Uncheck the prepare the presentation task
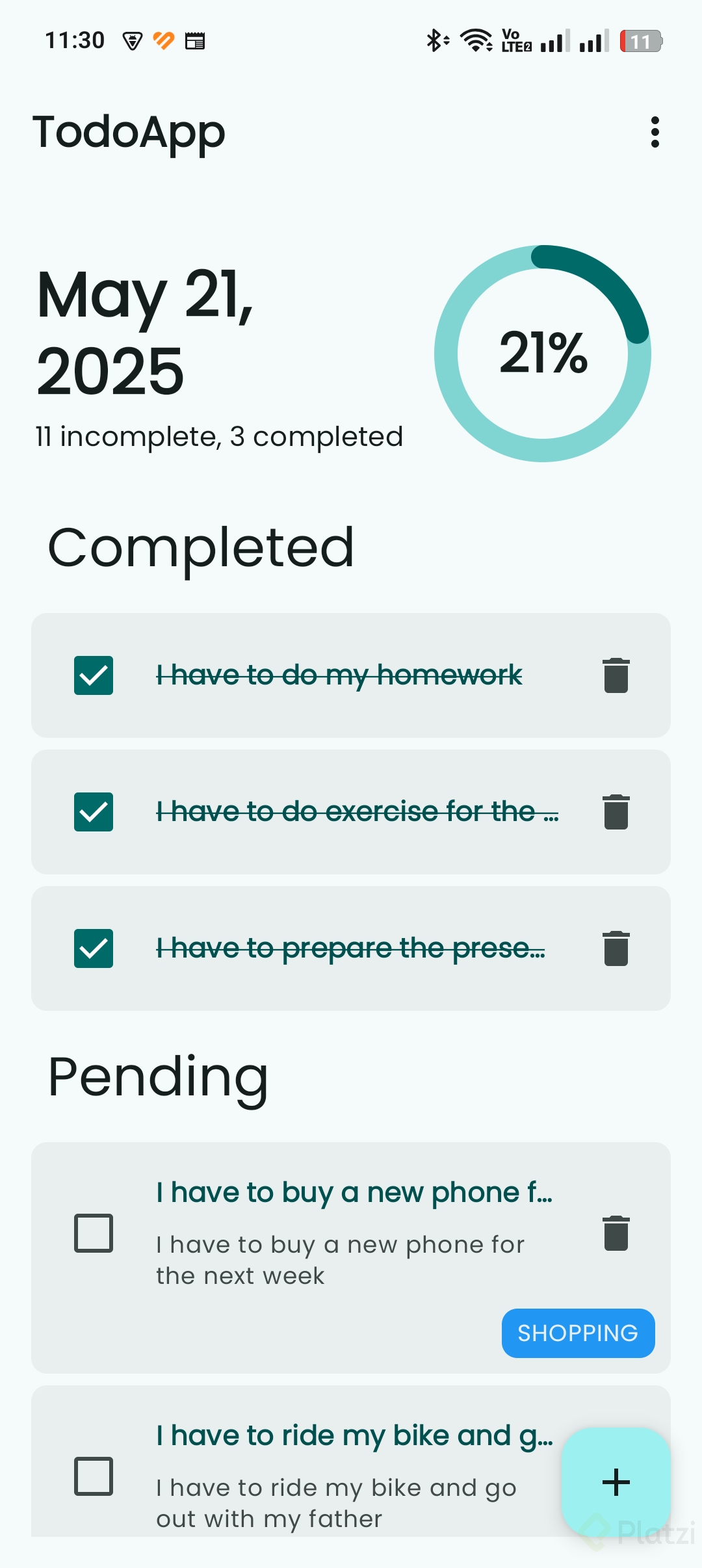702x1568 pixels. (x=94, y=948)
